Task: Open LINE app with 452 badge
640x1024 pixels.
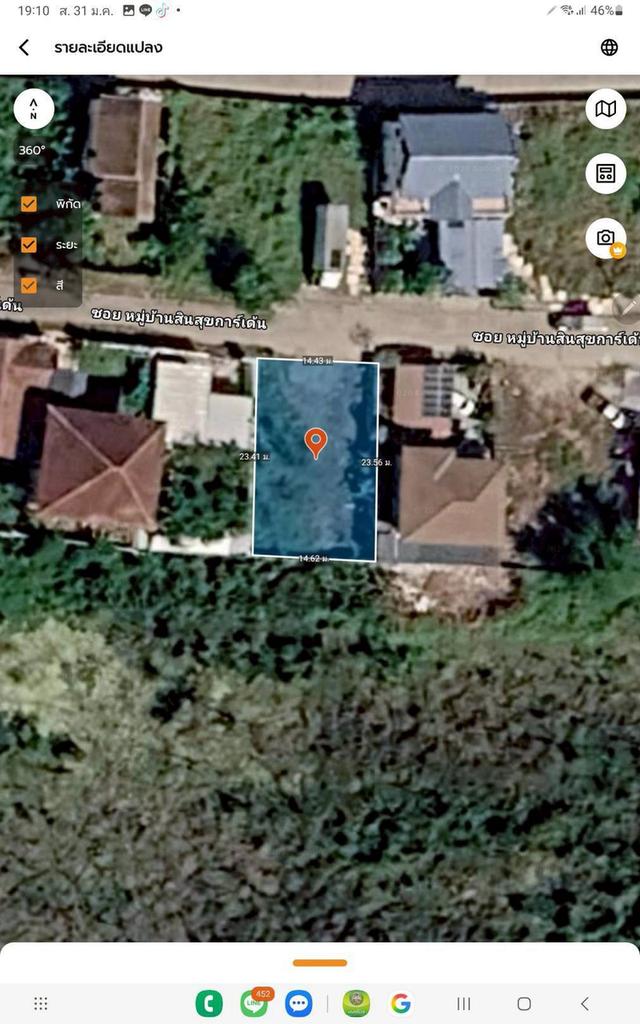Action: [254, 1003]
